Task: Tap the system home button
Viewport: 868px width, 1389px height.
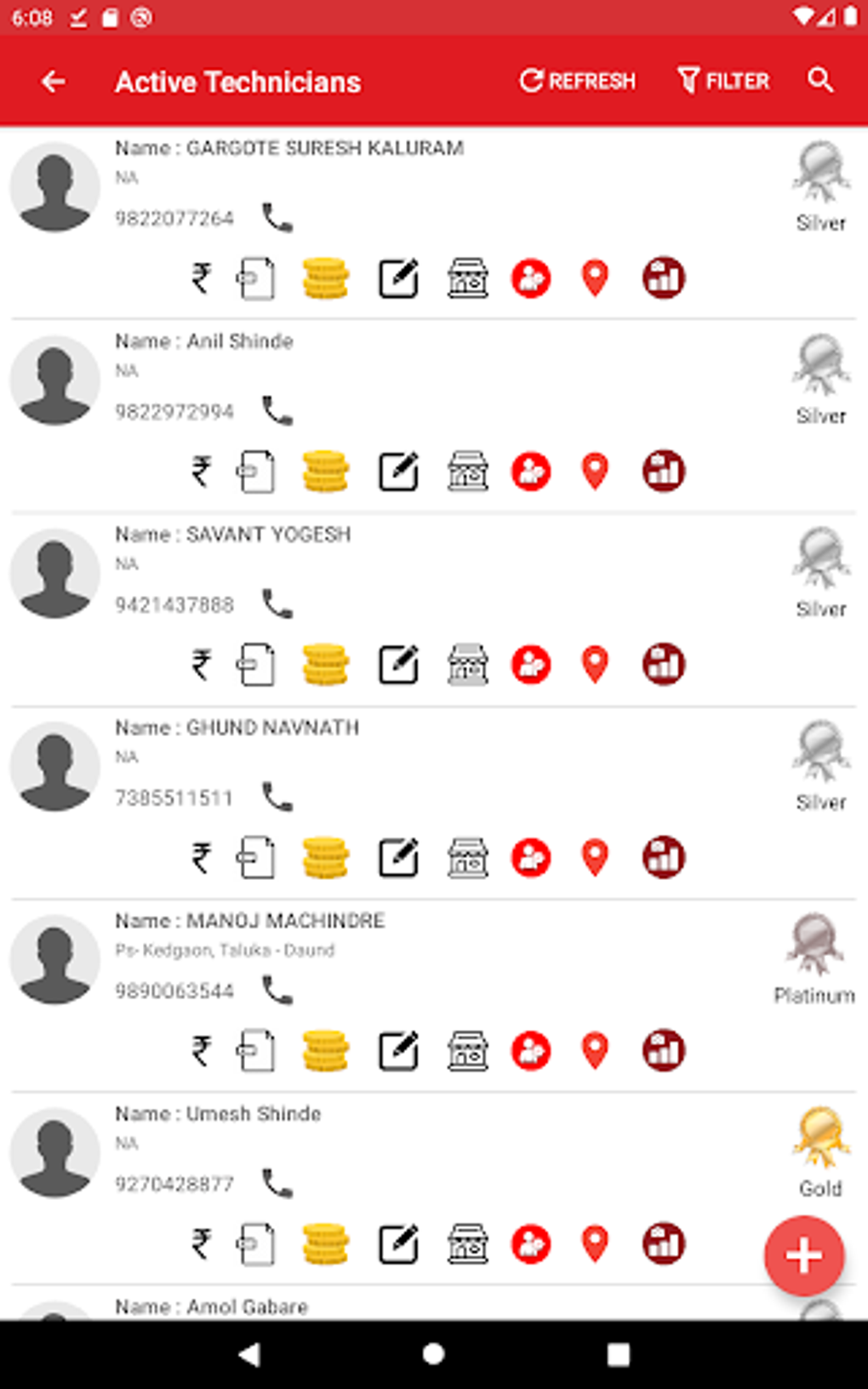Action: [x=434, y=1354]
